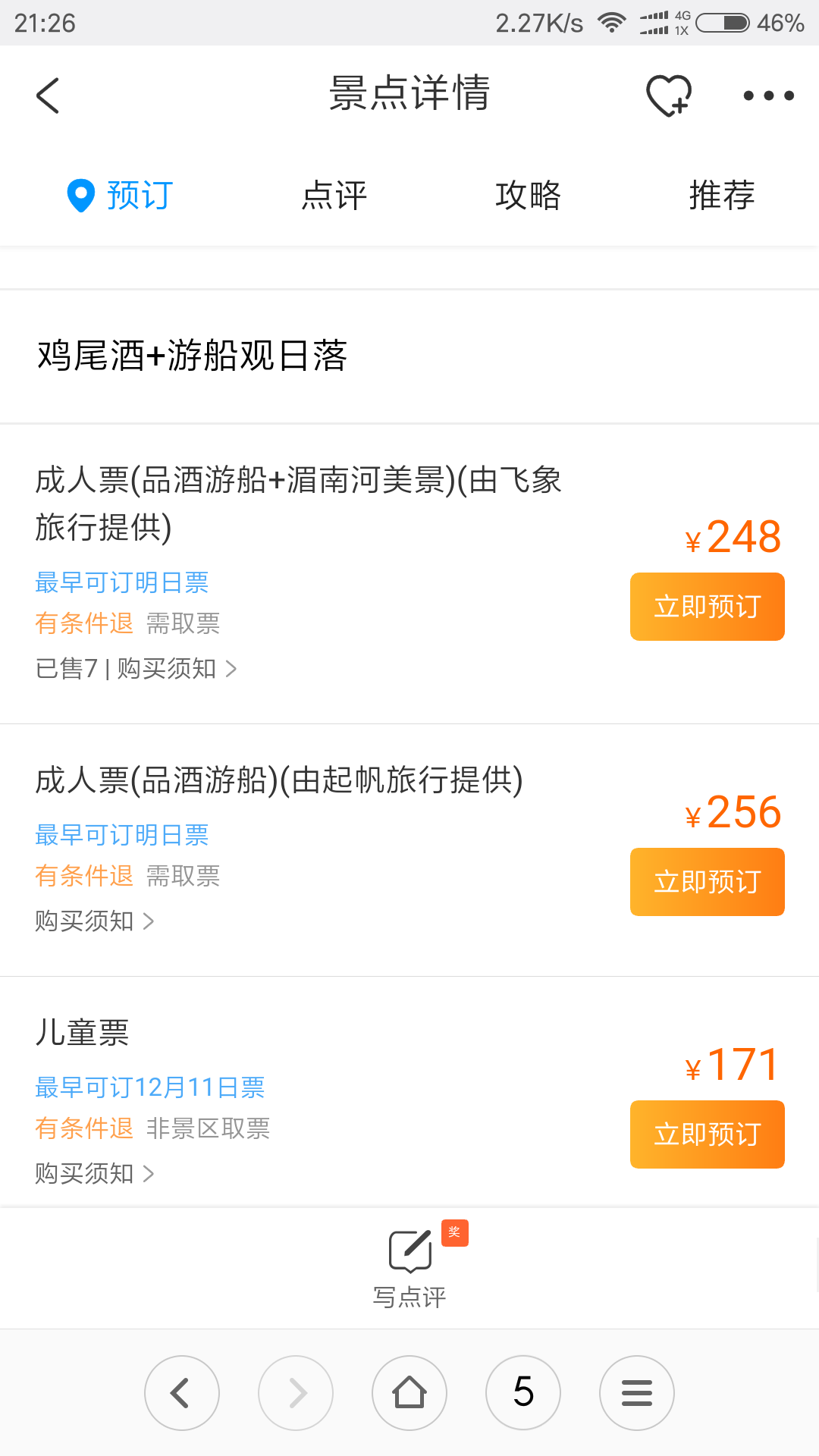The image size is (819, 1456).
Task: Write a review with 写点评
Action: (409, 1266)
